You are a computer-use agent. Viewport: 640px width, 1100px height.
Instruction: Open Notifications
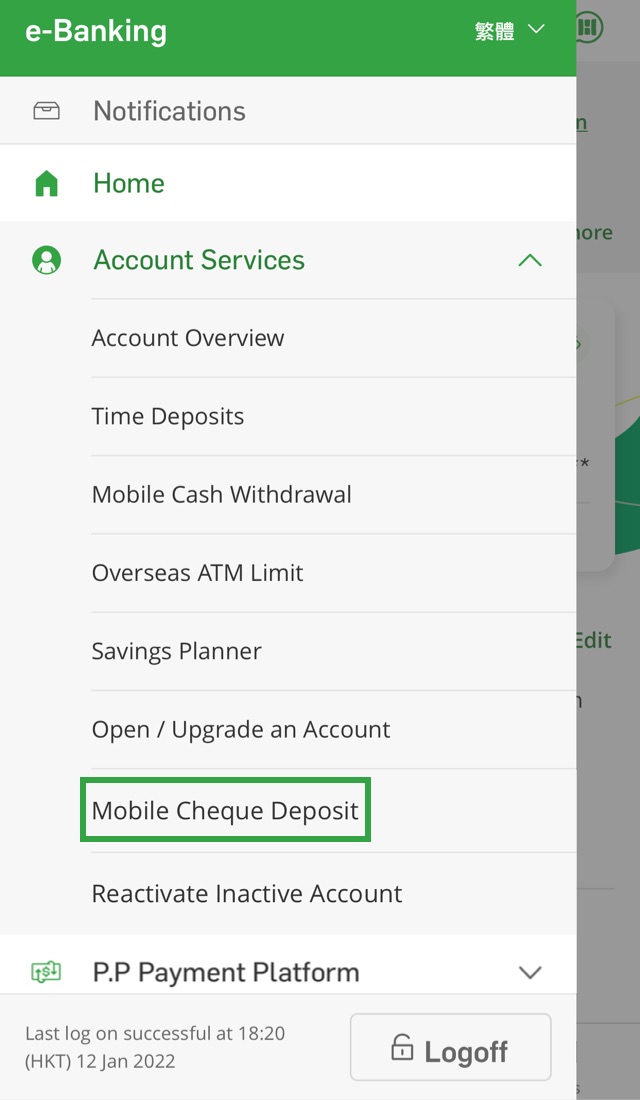(x=288, y=111)
